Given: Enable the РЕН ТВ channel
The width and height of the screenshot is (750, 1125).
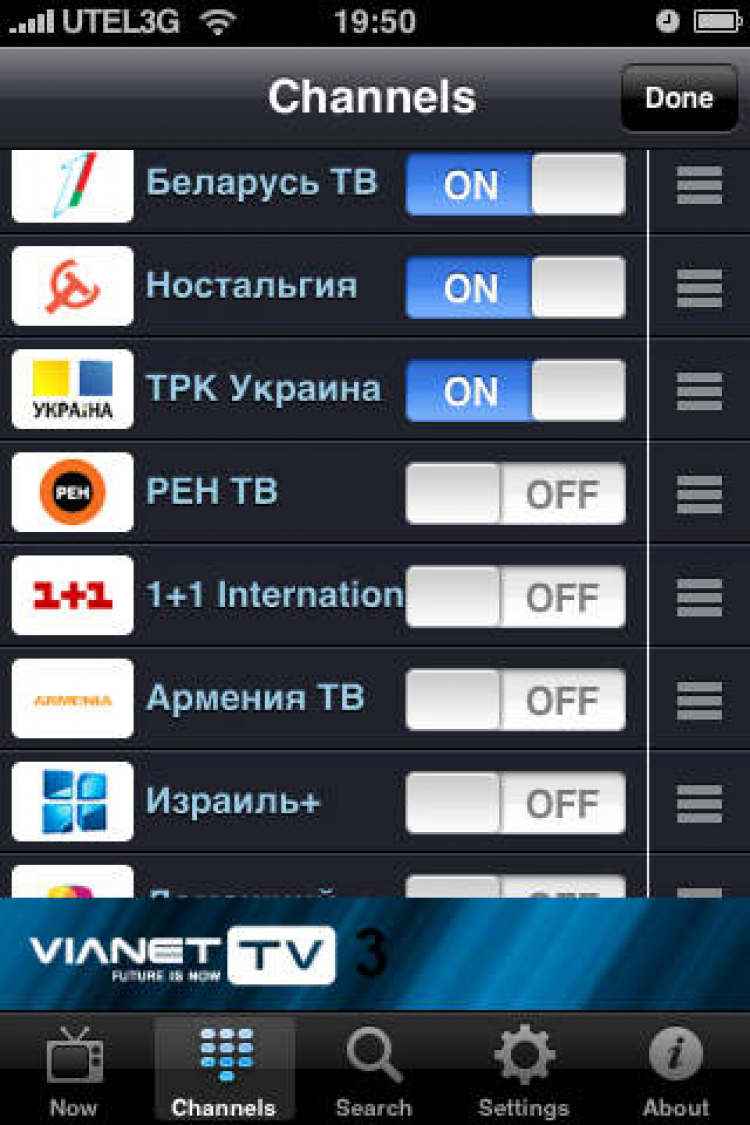Looking at the screenshot, I should point(515,494).
